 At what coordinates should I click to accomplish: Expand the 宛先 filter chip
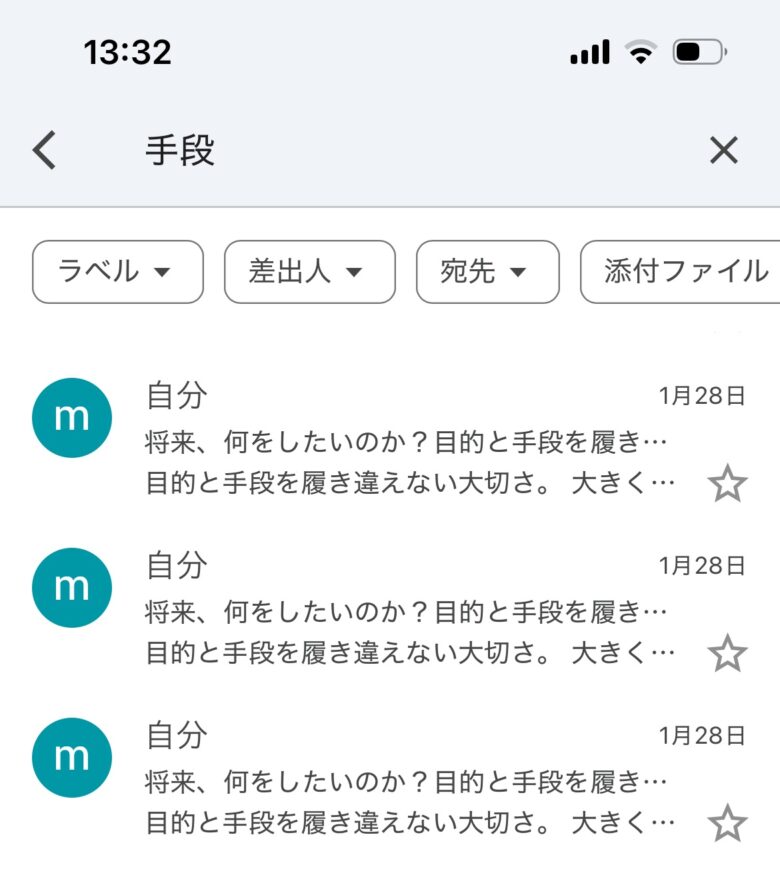487,271
